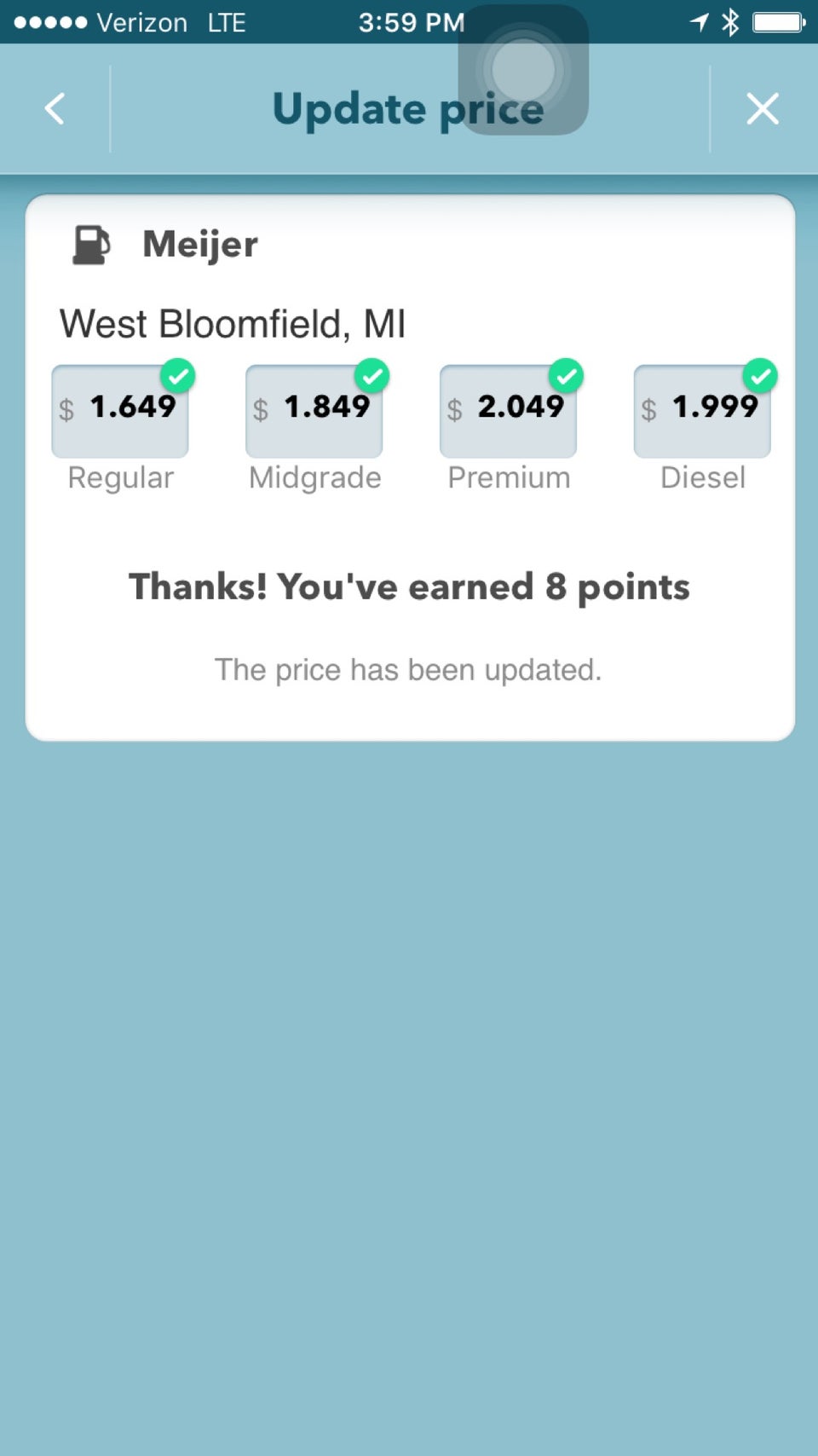
Task: Edit the Regular price field
Action: (x=120, y=411)
